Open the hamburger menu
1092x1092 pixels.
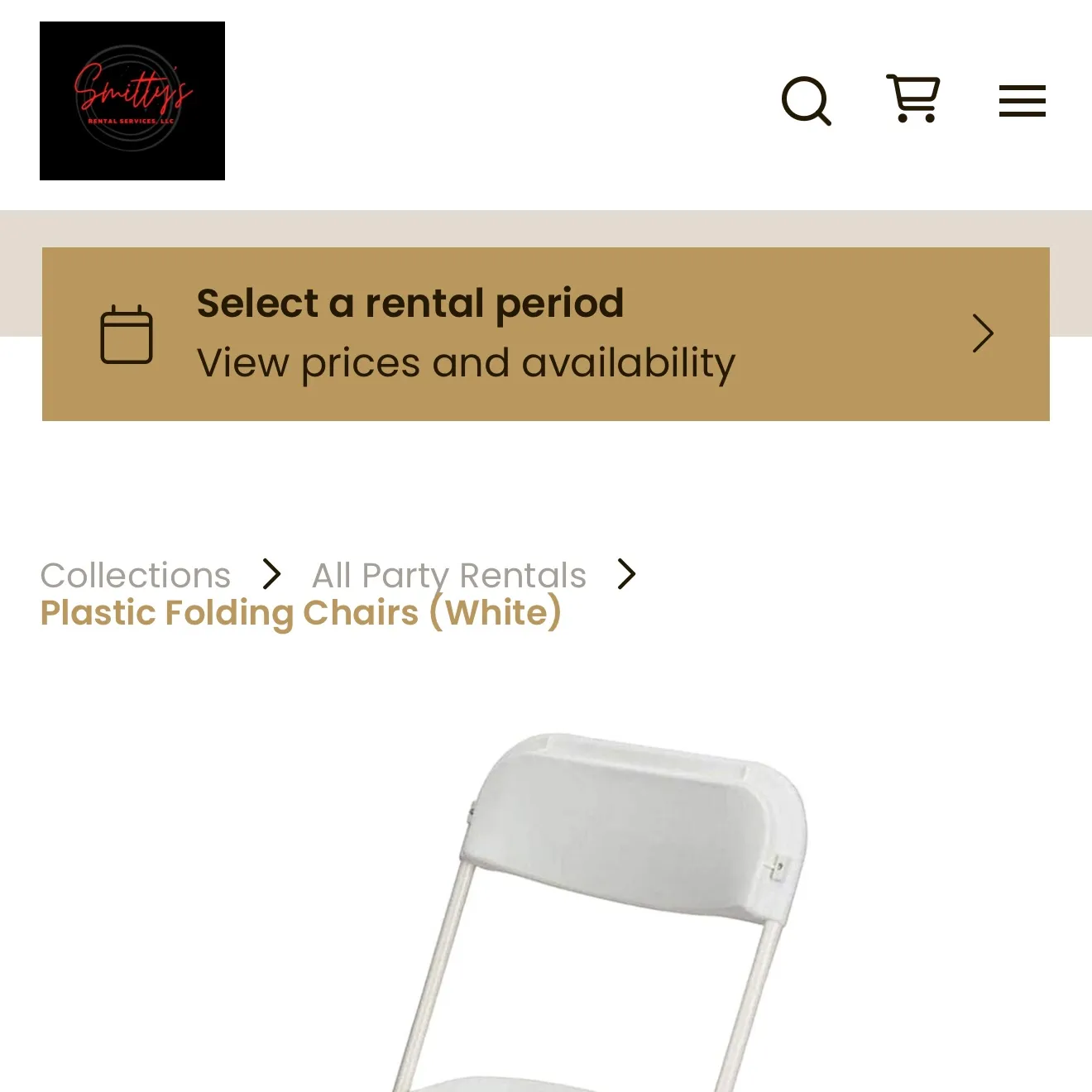click(1022, 101)
